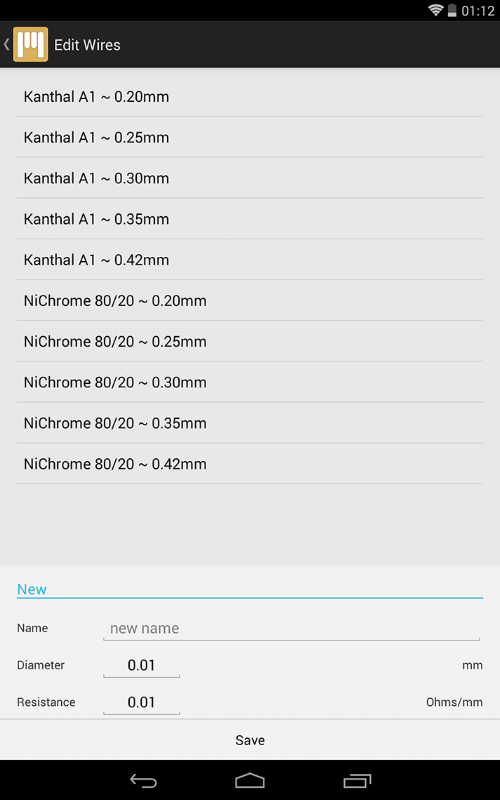
Task: Select Kanthal A1 ~ 0.25mm entry
Action: coord(250,137)
